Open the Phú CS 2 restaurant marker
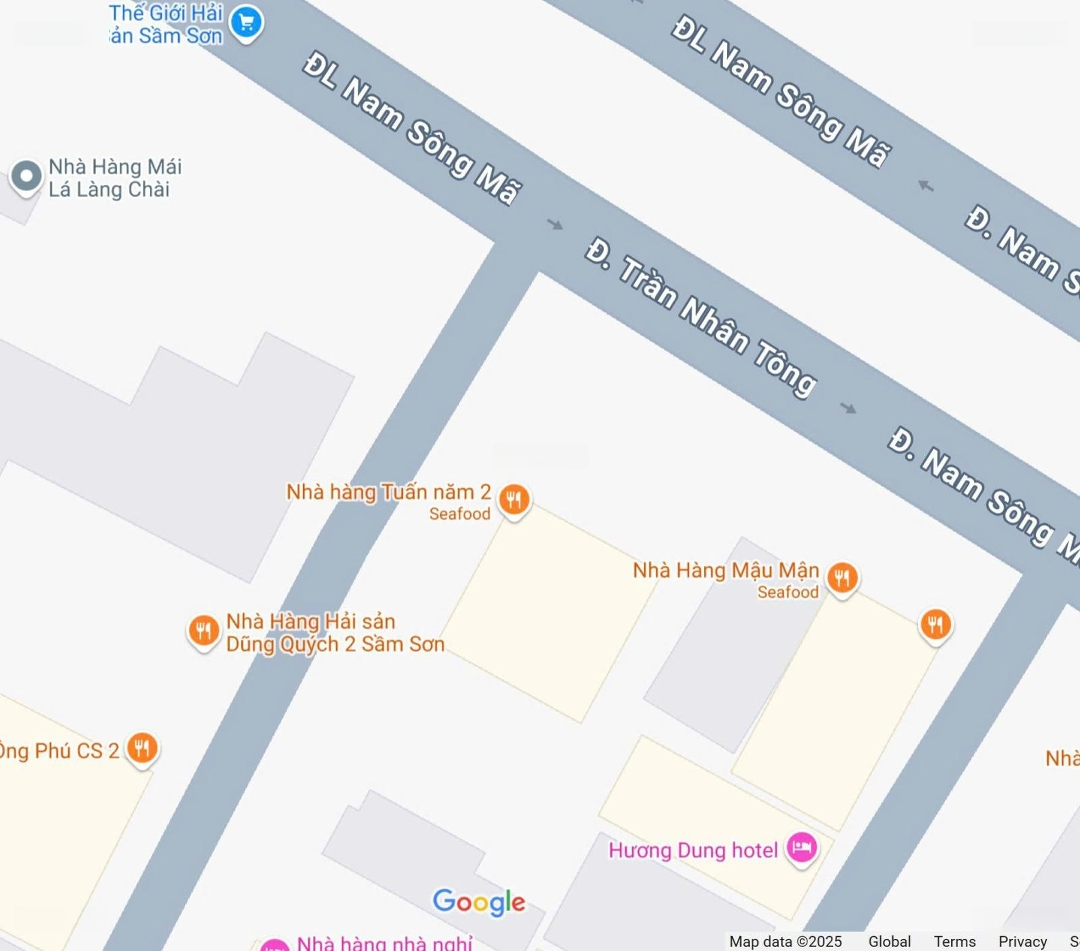This screenshot has width=1080, height=951. [142, 747]
